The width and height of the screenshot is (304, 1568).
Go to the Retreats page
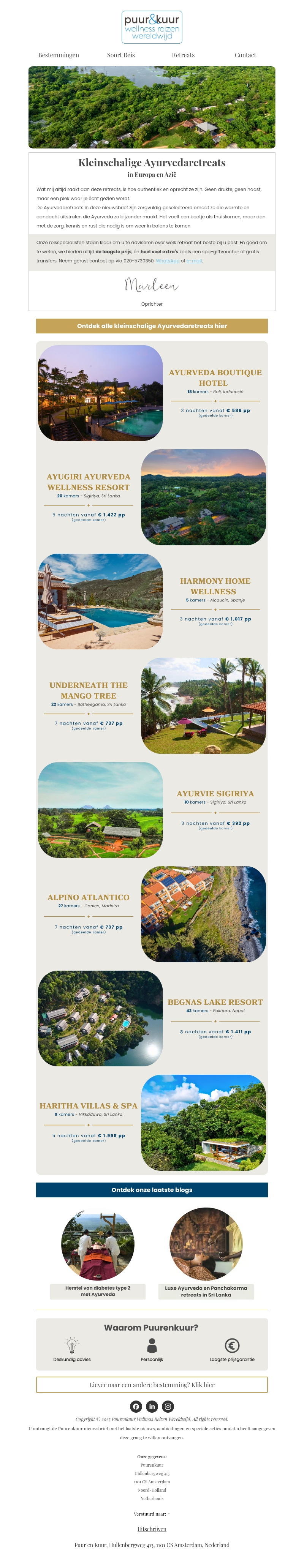pos(183,55)
